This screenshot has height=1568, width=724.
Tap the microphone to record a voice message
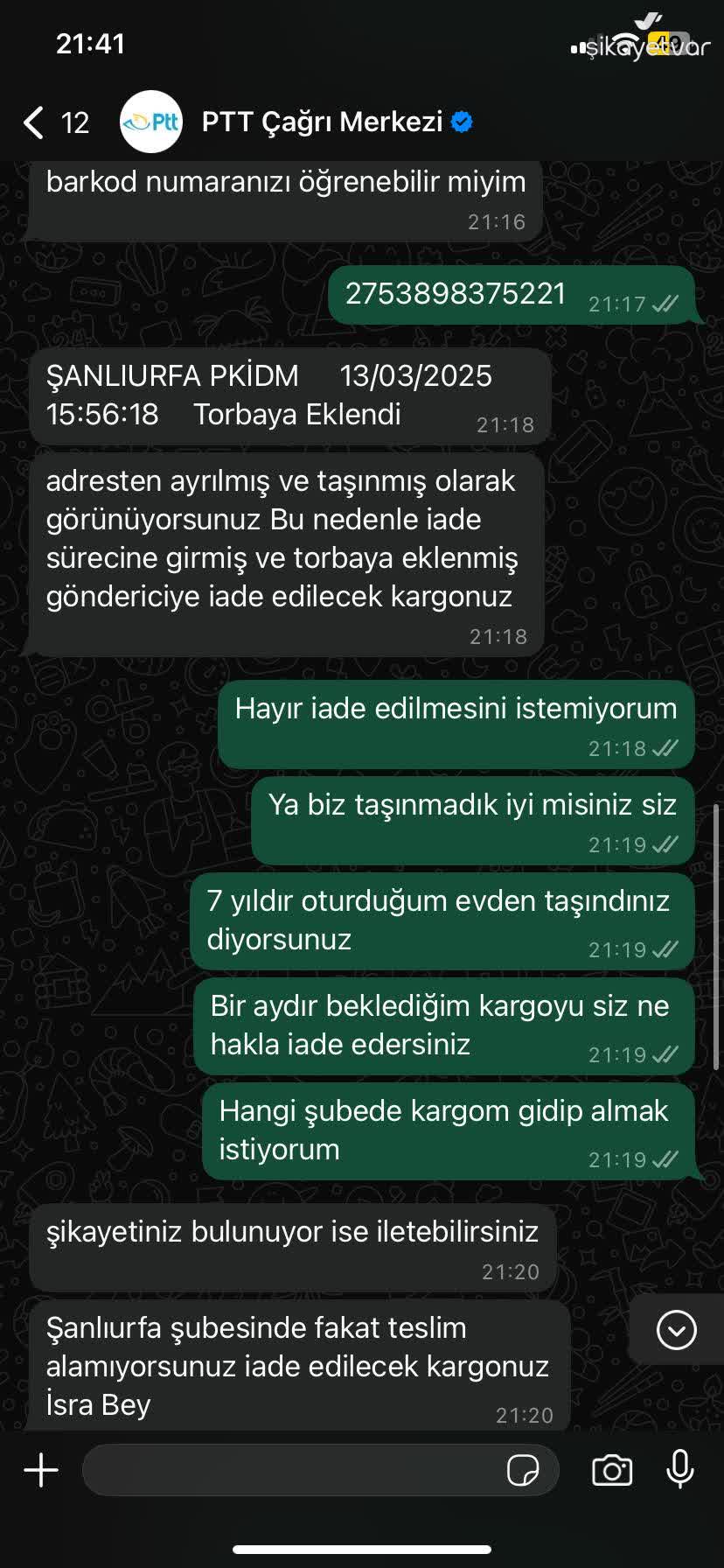680,1470
